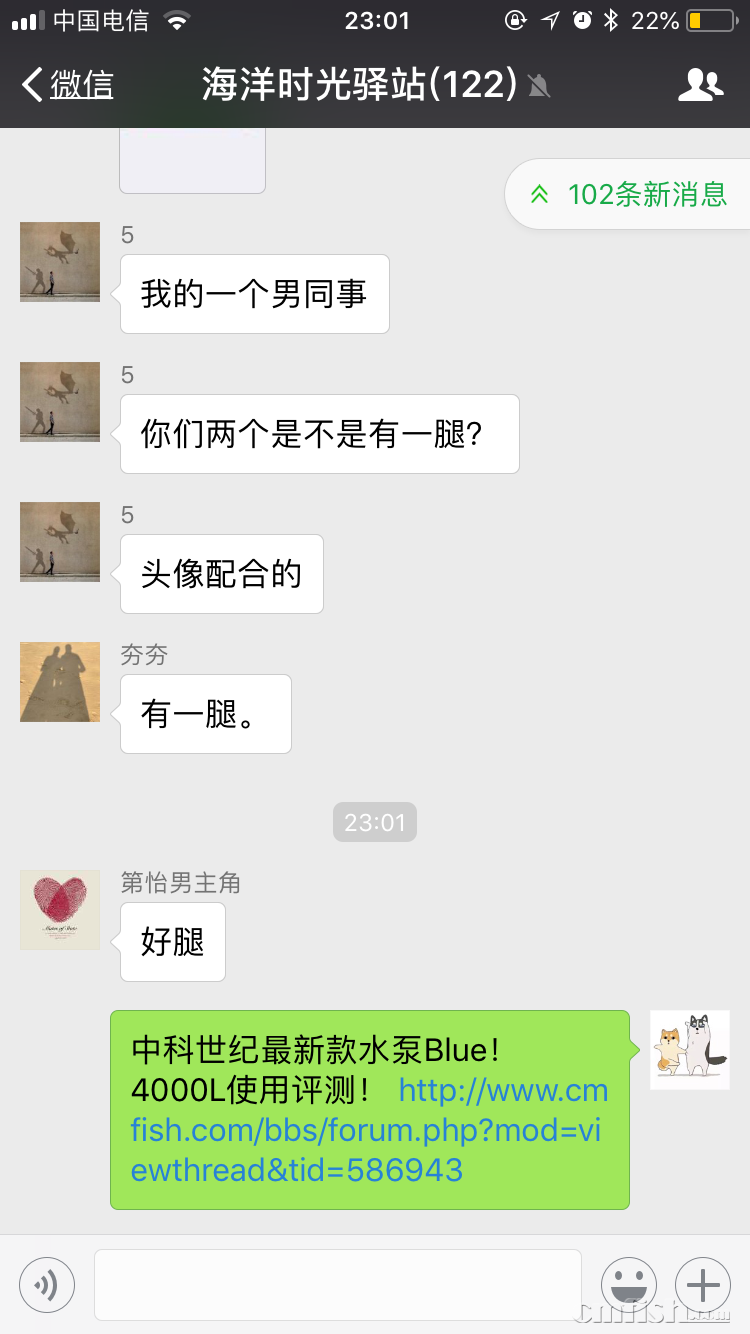The image size is (750, 1334).
Task: Tap avatar beside message 我的一个男同事
Action: [x=60, y=262]
